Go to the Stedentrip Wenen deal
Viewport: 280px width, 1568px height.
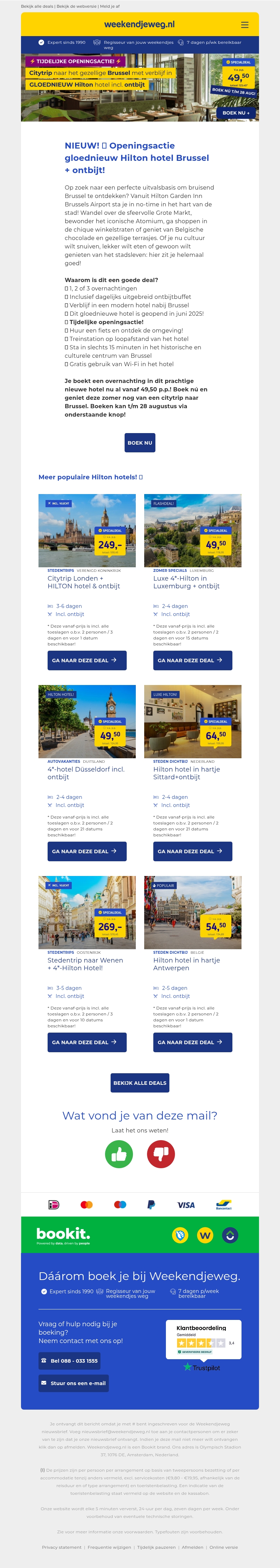87,1042
